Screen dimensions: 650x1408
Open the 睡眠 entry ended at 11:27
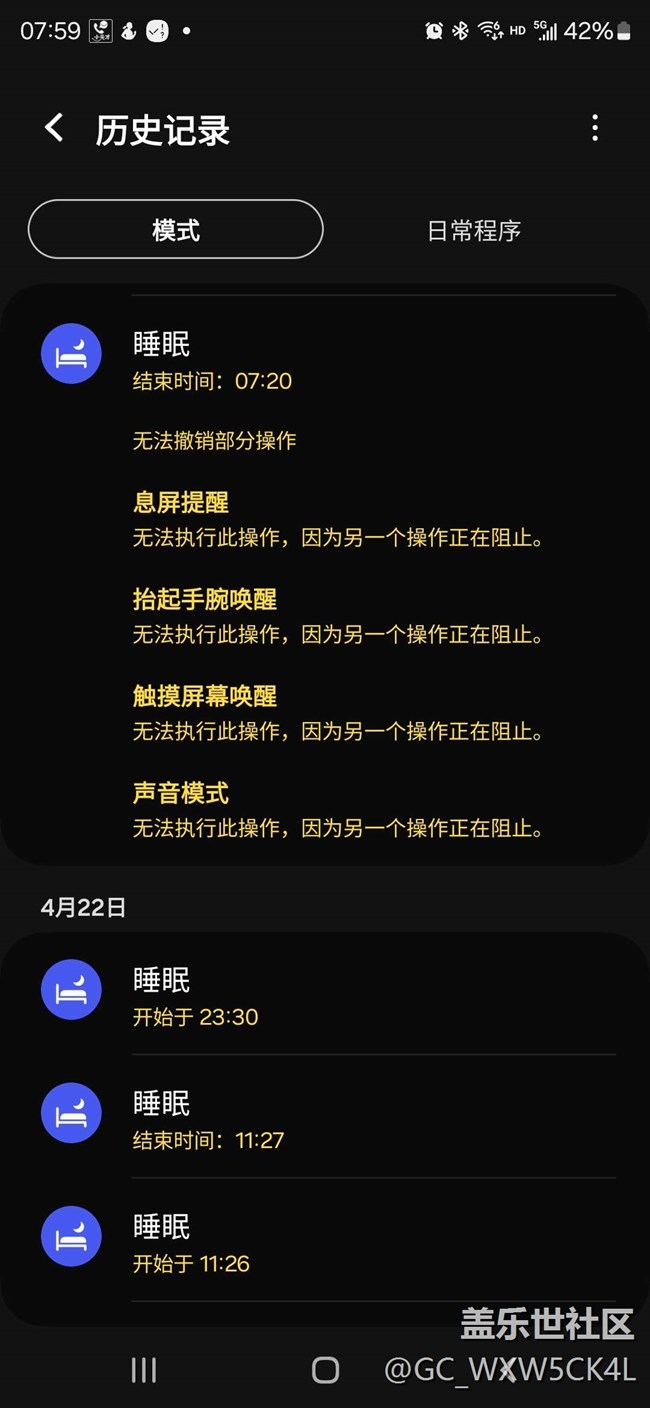tap(325, 1120)
